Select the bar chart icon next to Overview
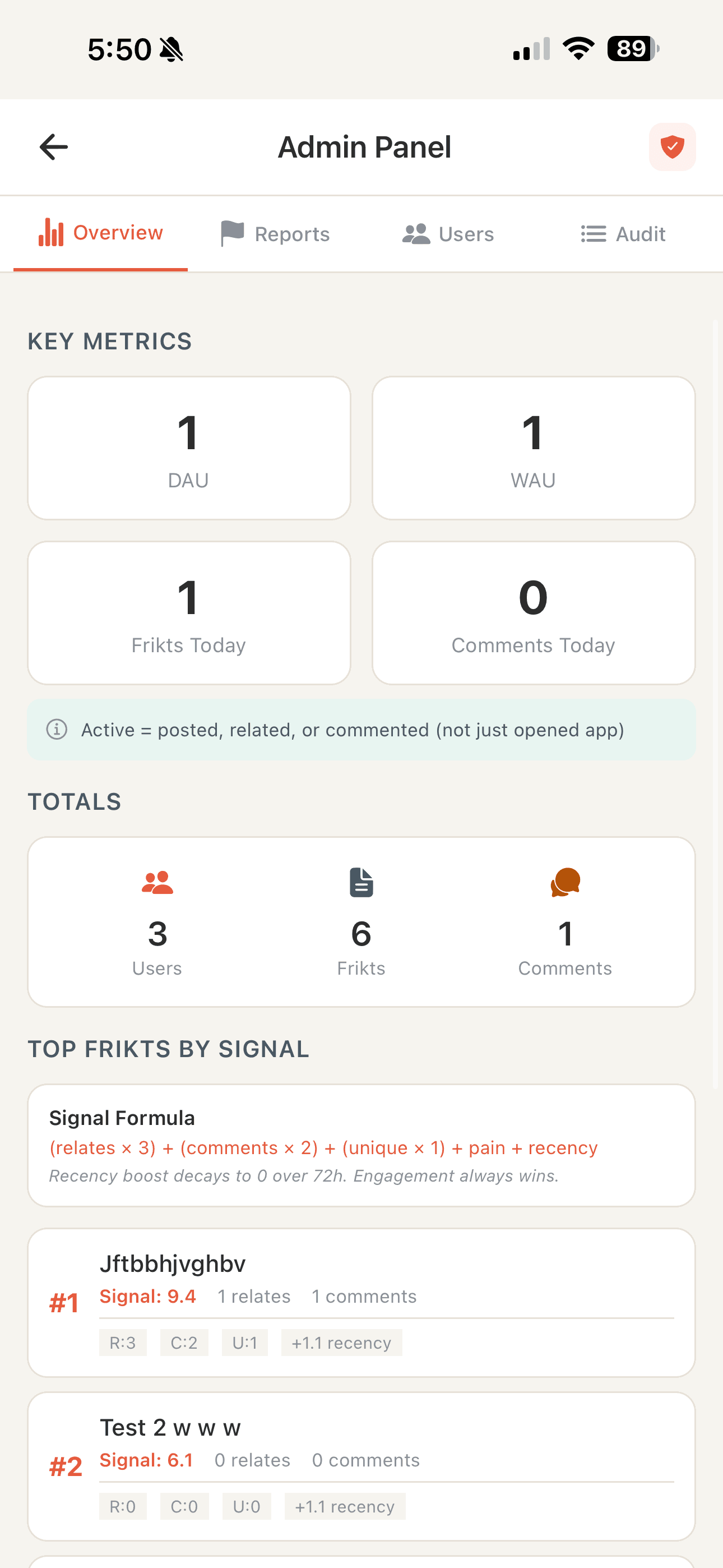Viewport: 723px width, 1568px height. click(51, 233)
